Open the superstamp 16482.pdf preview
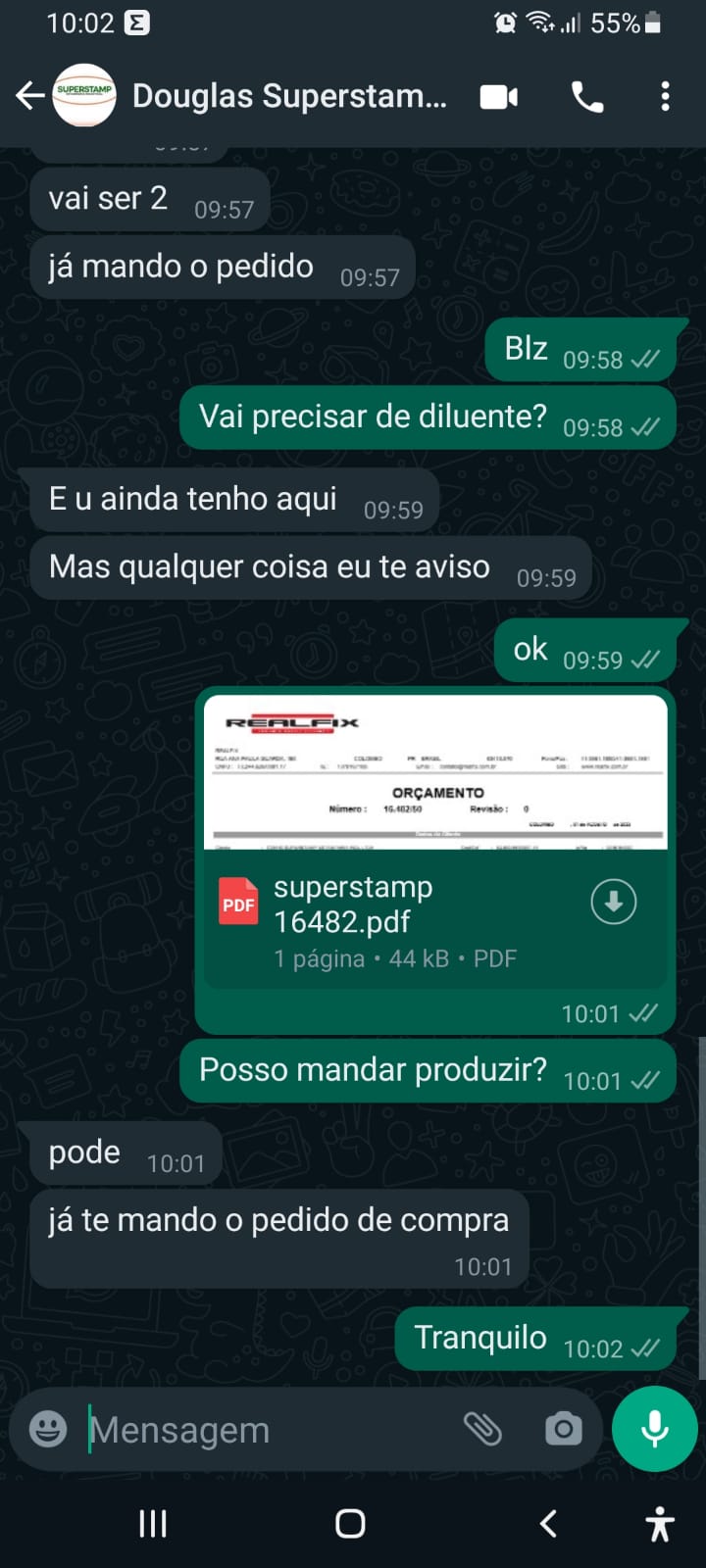 pyautogui.click(x=435, y=772)
